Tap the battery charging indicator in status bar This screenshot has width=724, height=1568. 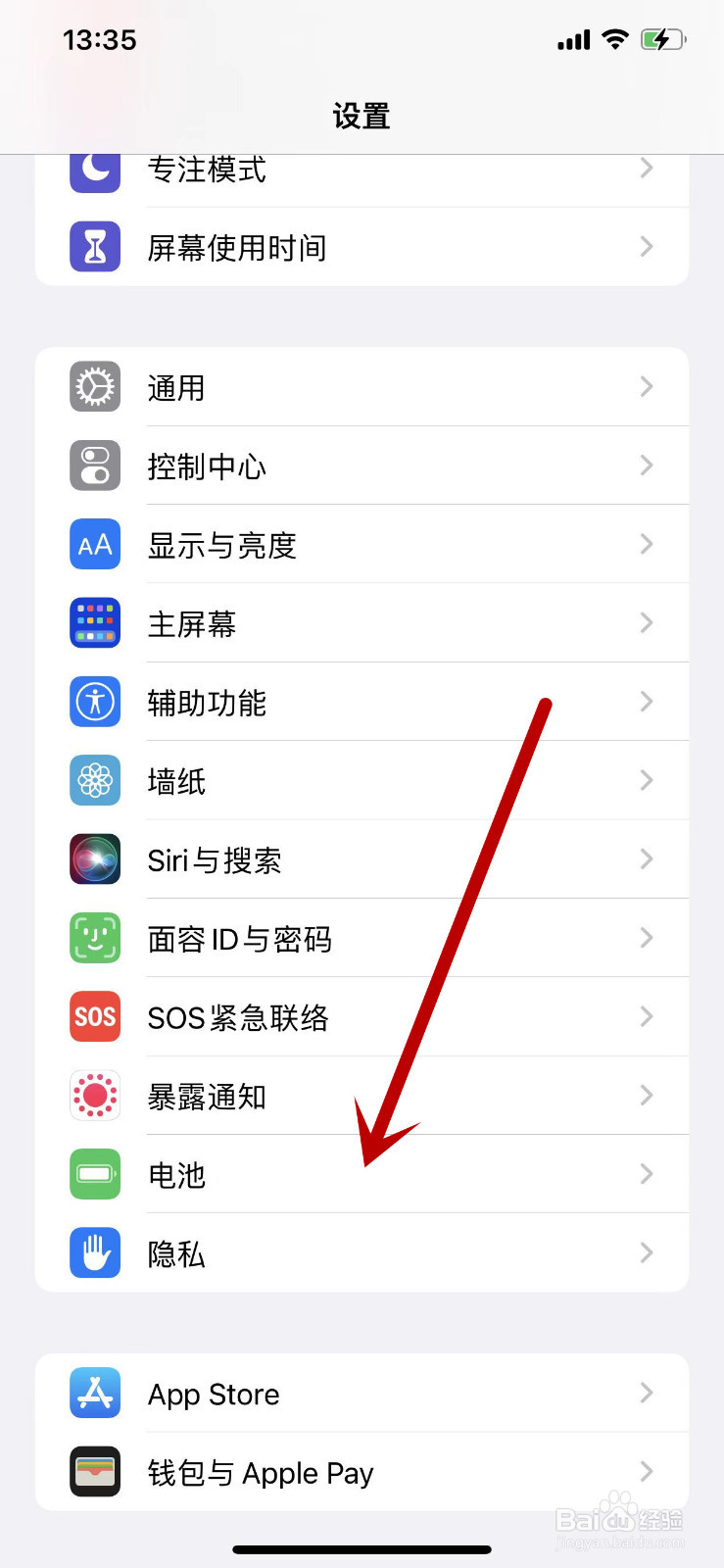tap(661, 39)
